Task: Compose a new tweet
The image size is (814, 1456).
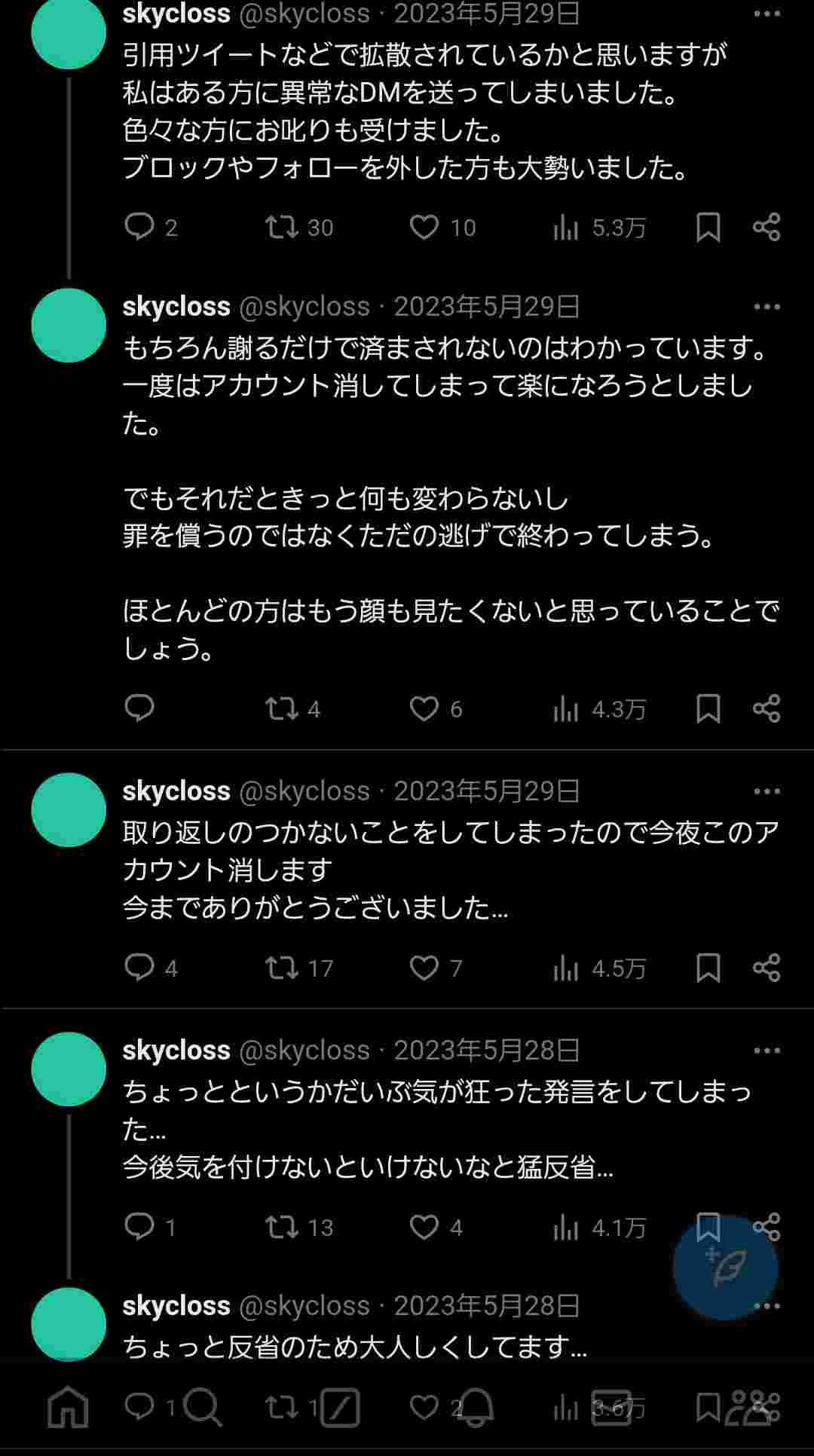Action: [x=725, y=1268]
